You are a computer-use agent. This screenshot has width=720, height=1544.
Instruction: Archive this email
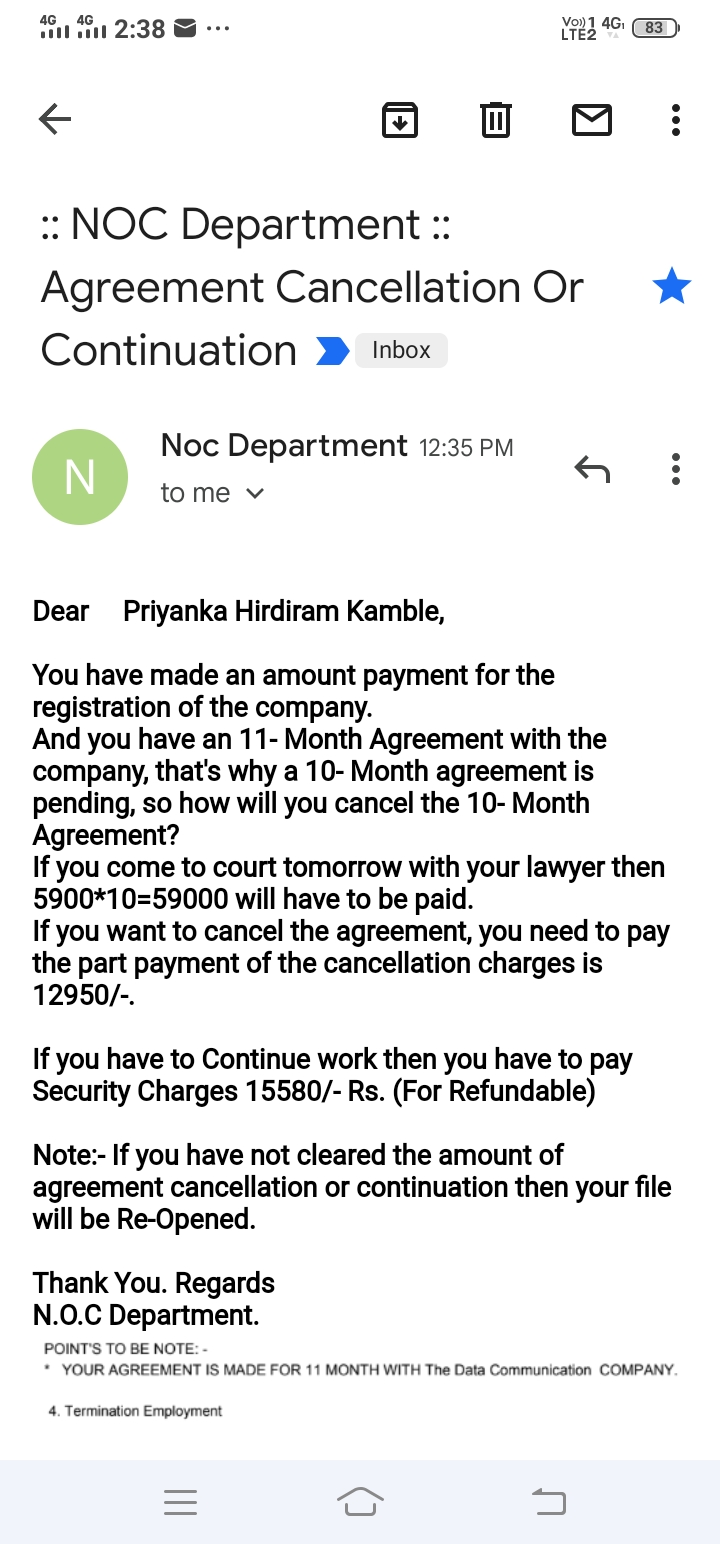tap(400, 120)
